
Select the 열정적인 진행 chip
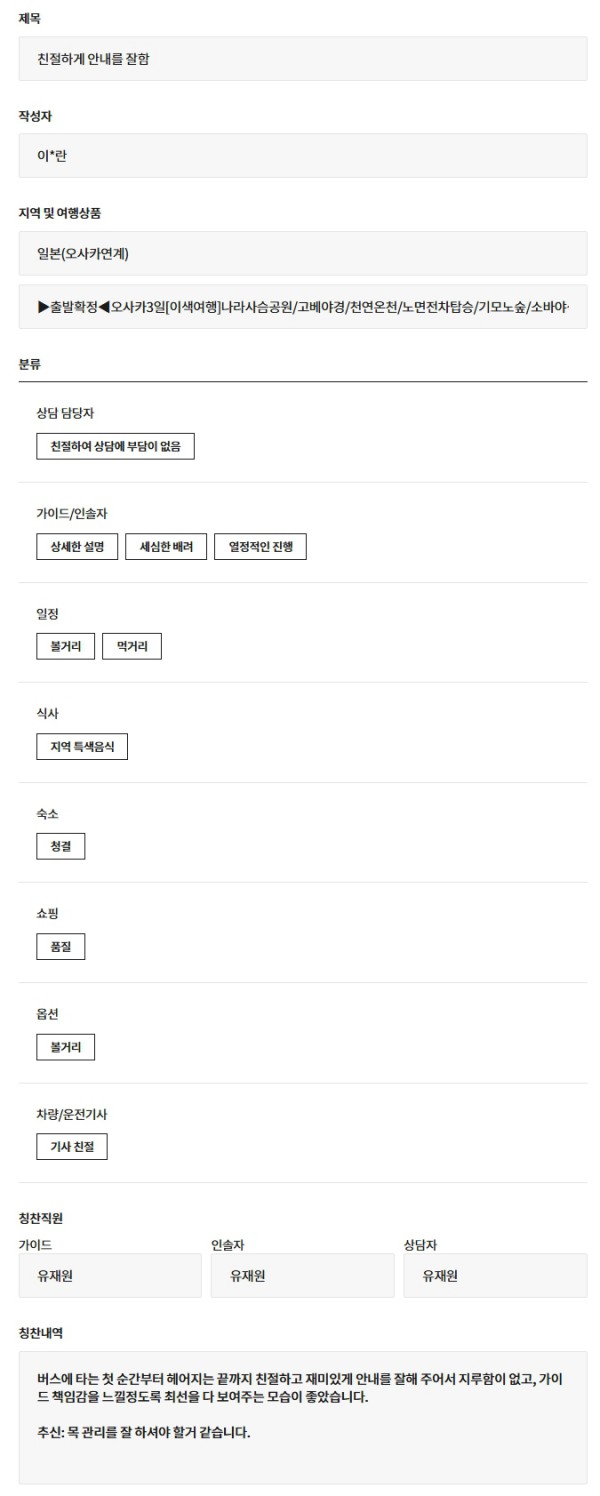click(260, 547)
